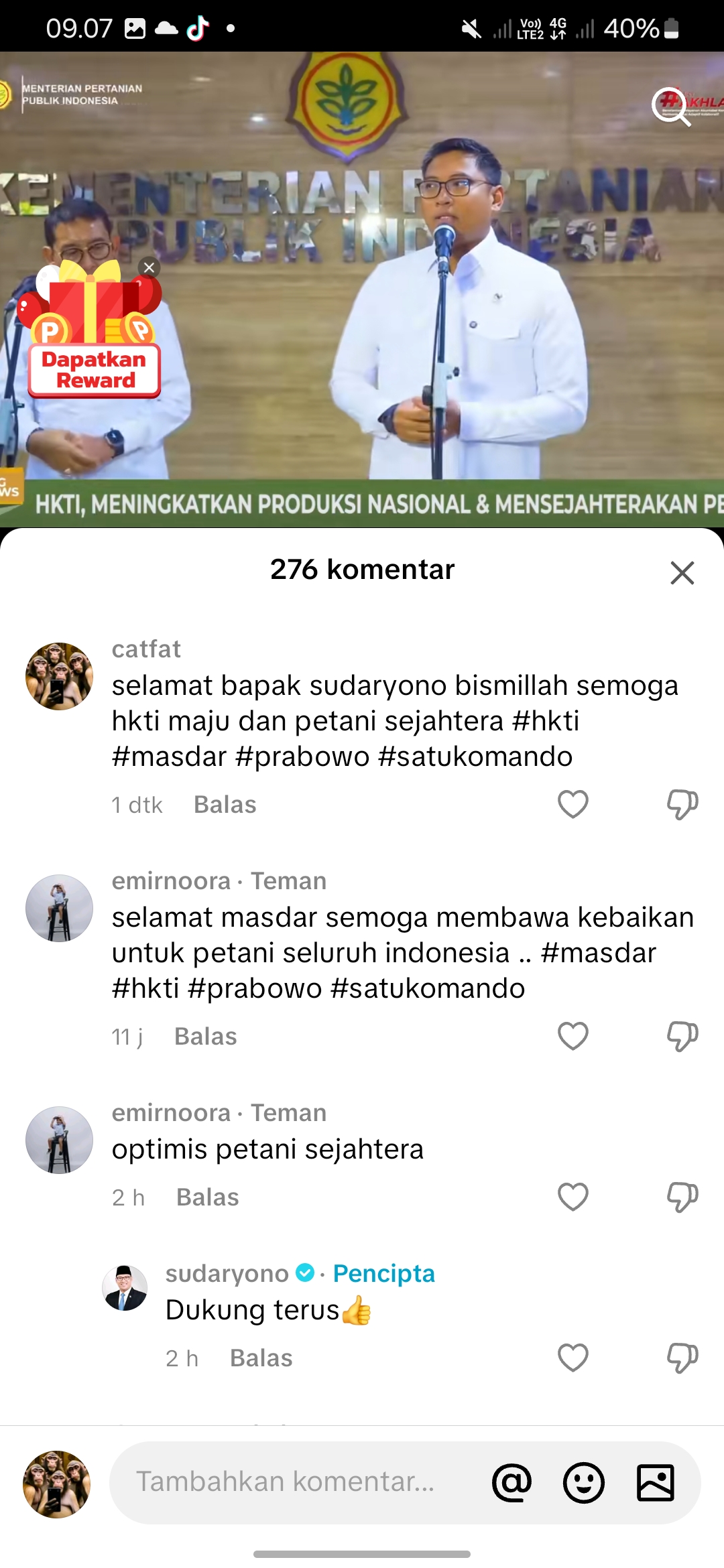Like catfat's comment

[573, 804]
